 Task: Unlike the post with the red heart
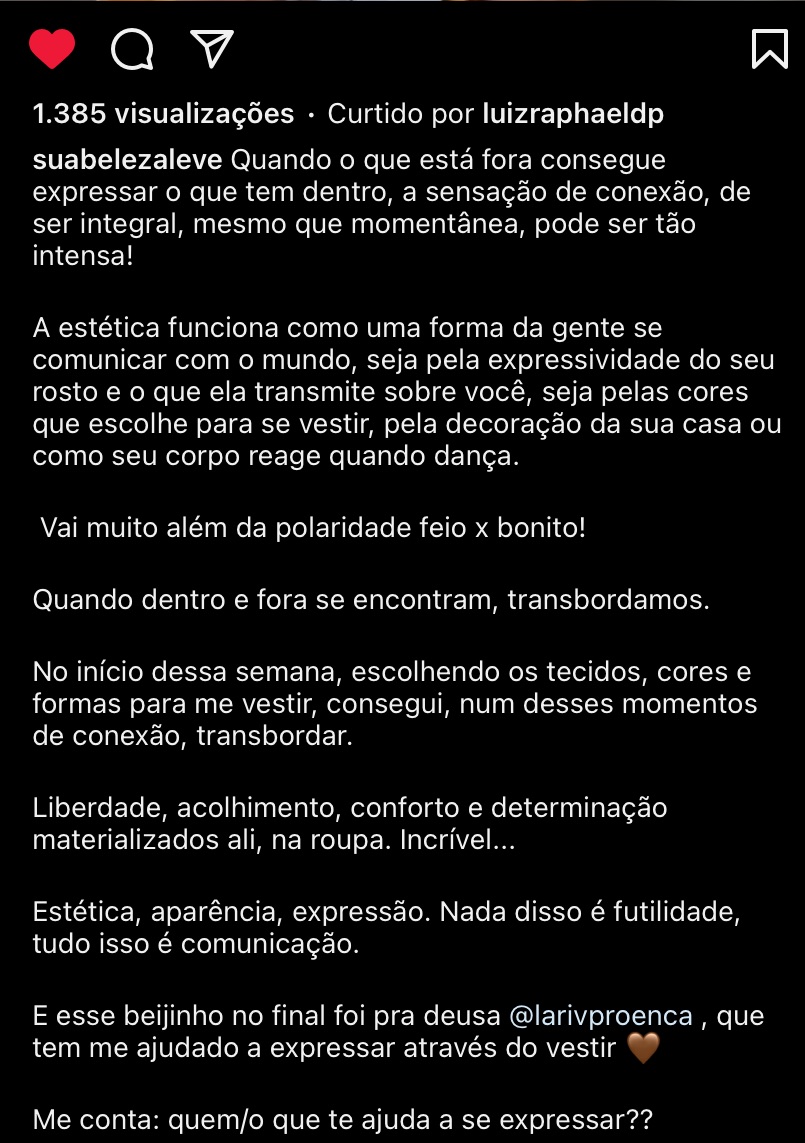[52, 49]
